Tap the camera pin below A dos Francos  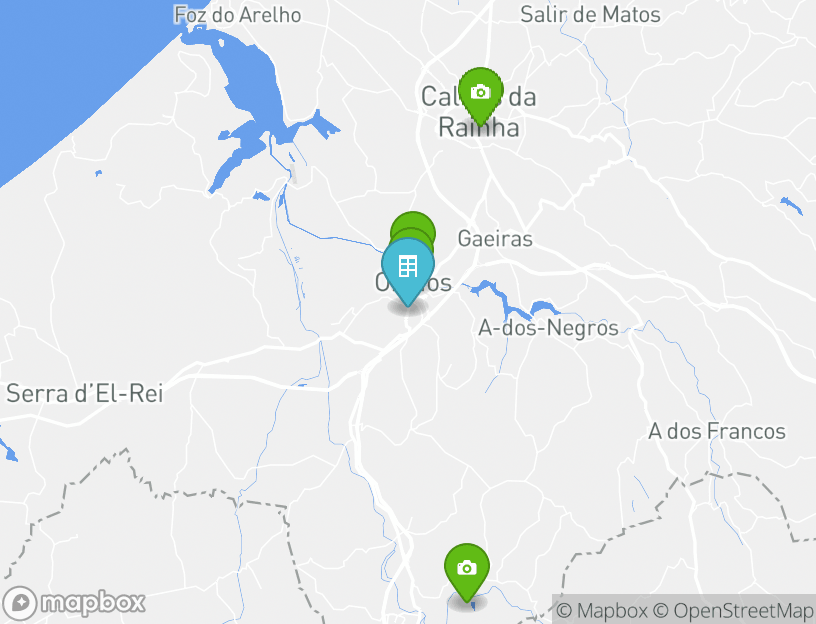466,569
